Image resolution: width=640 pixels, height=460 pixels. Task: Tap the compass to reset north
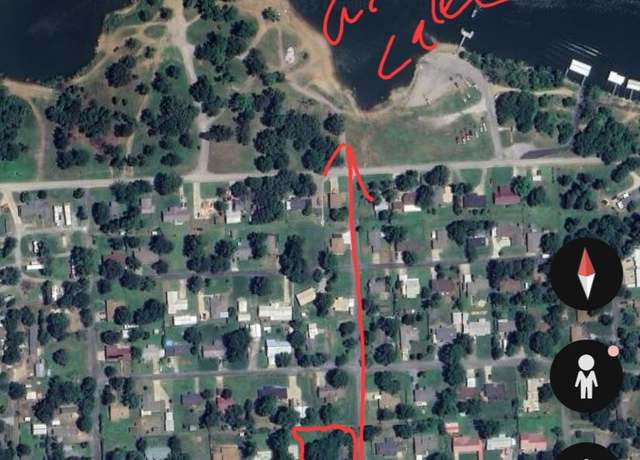click(586, 275)
